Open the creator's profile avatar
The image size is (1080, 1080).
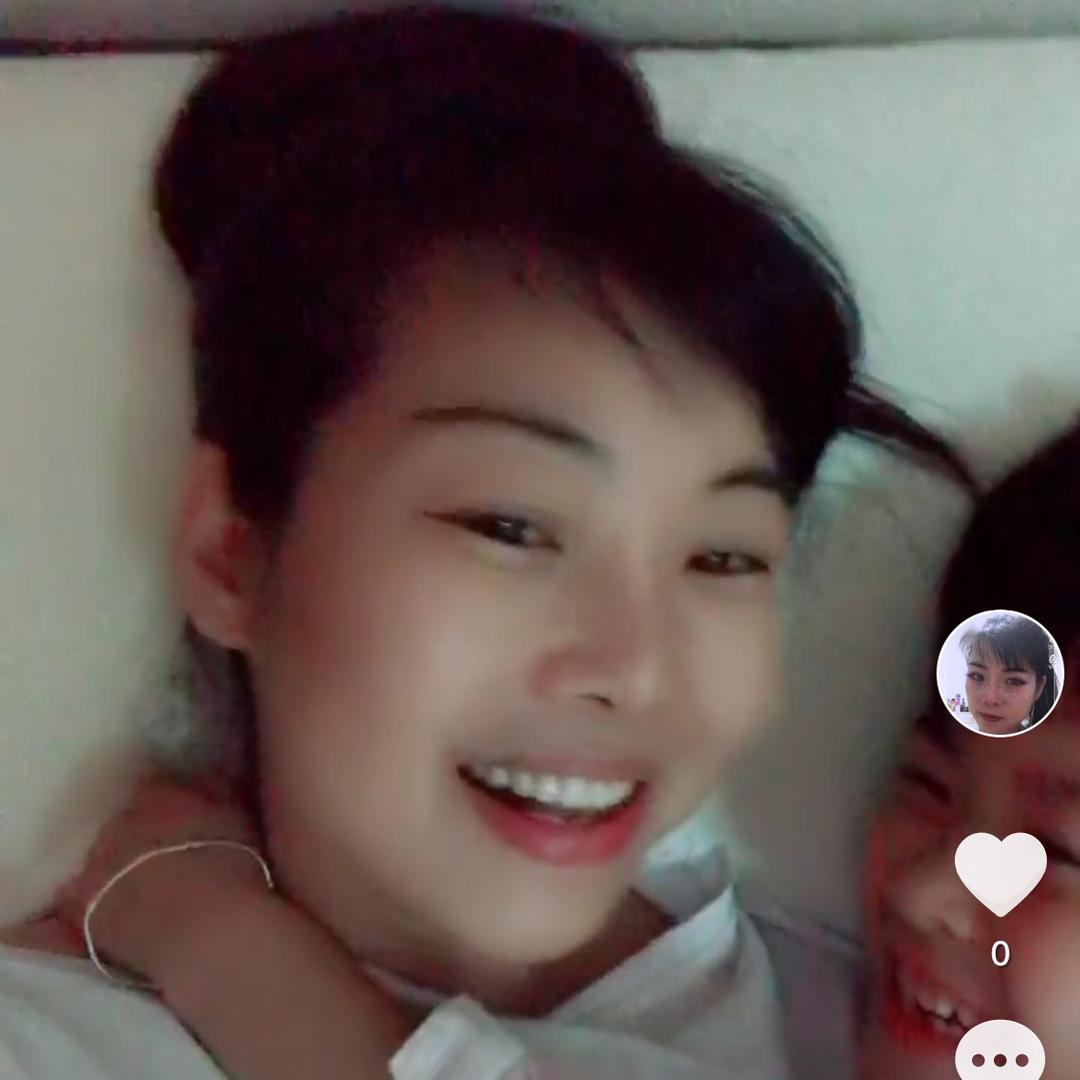coord(999,673)
